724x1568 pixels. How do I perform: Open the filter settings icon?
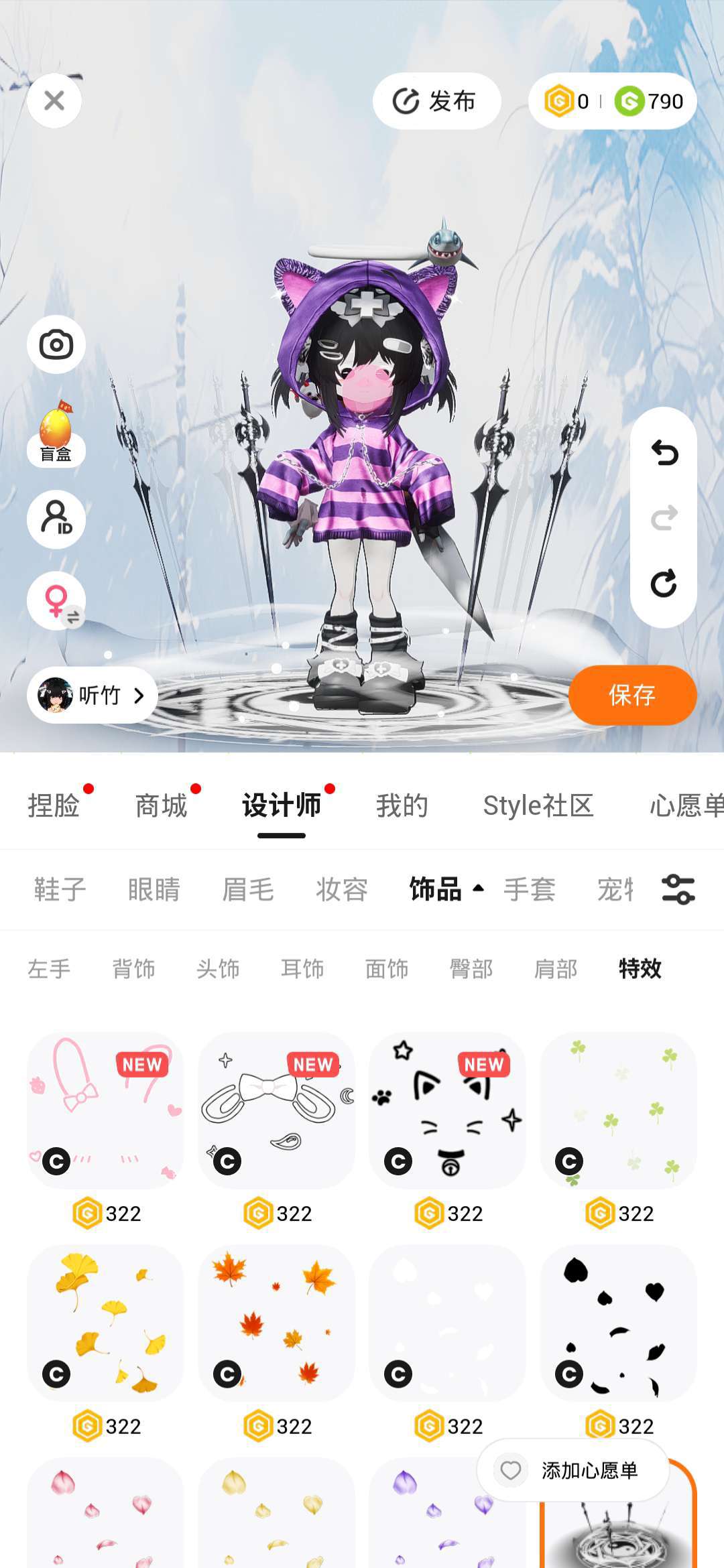[x=678, y=889]
